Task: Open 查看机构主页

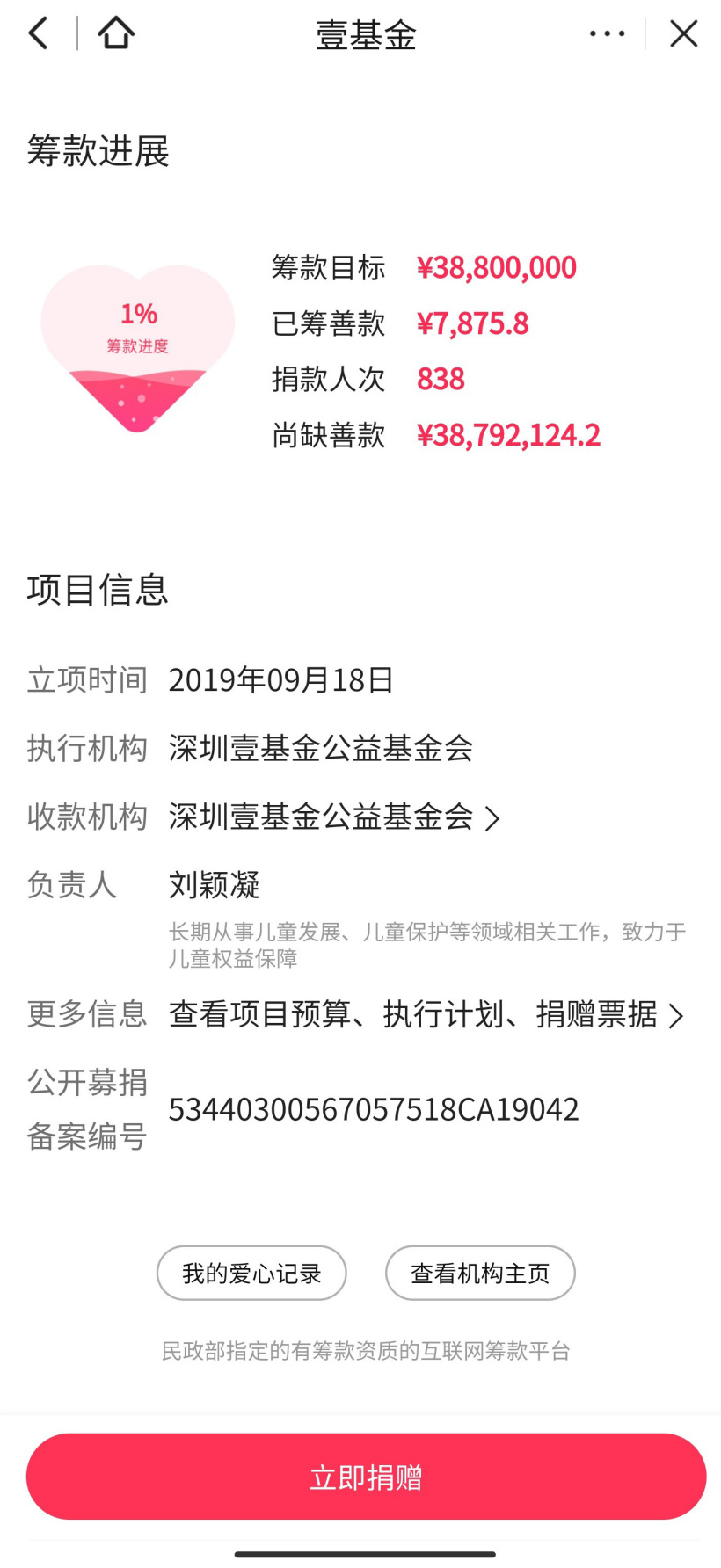Action: [x=480, y=1273]
